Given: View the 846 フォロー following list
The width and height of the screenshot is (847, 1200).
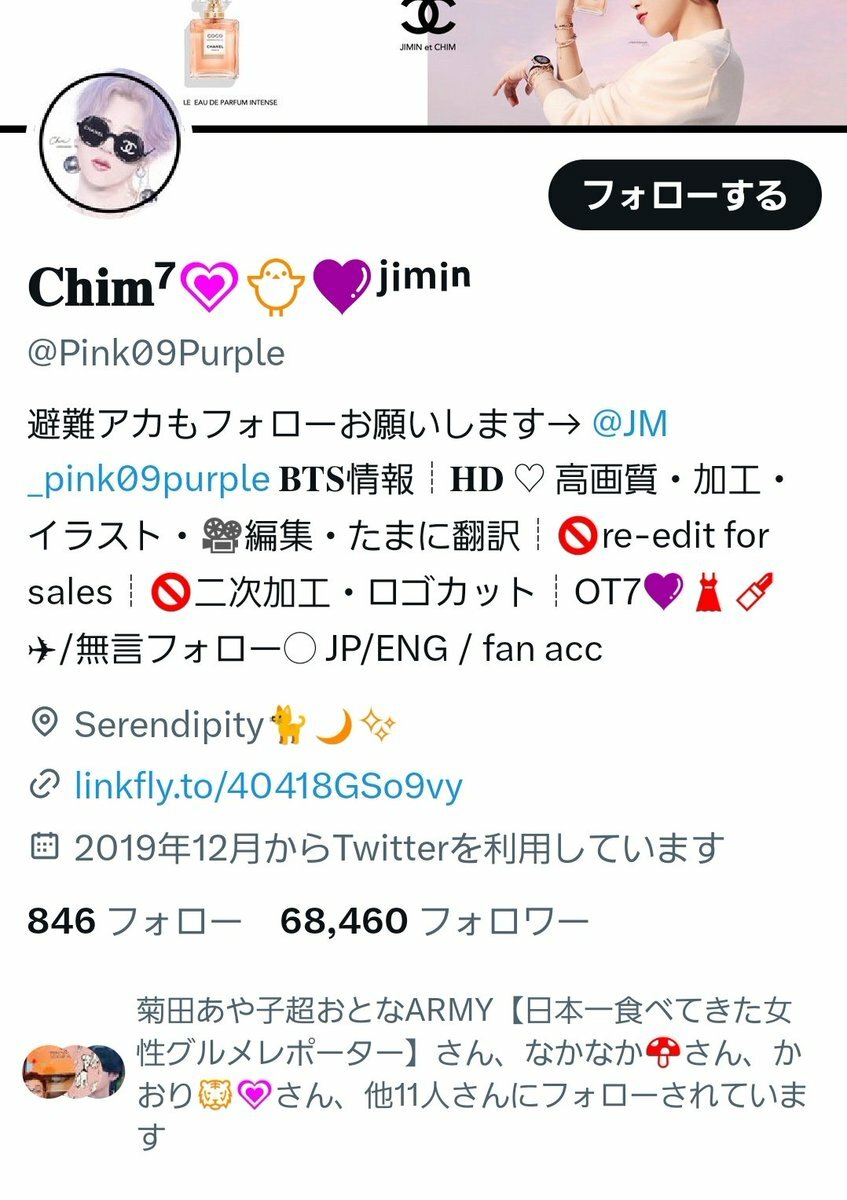Looking at the screenshot, I should (x=134, y=920).
